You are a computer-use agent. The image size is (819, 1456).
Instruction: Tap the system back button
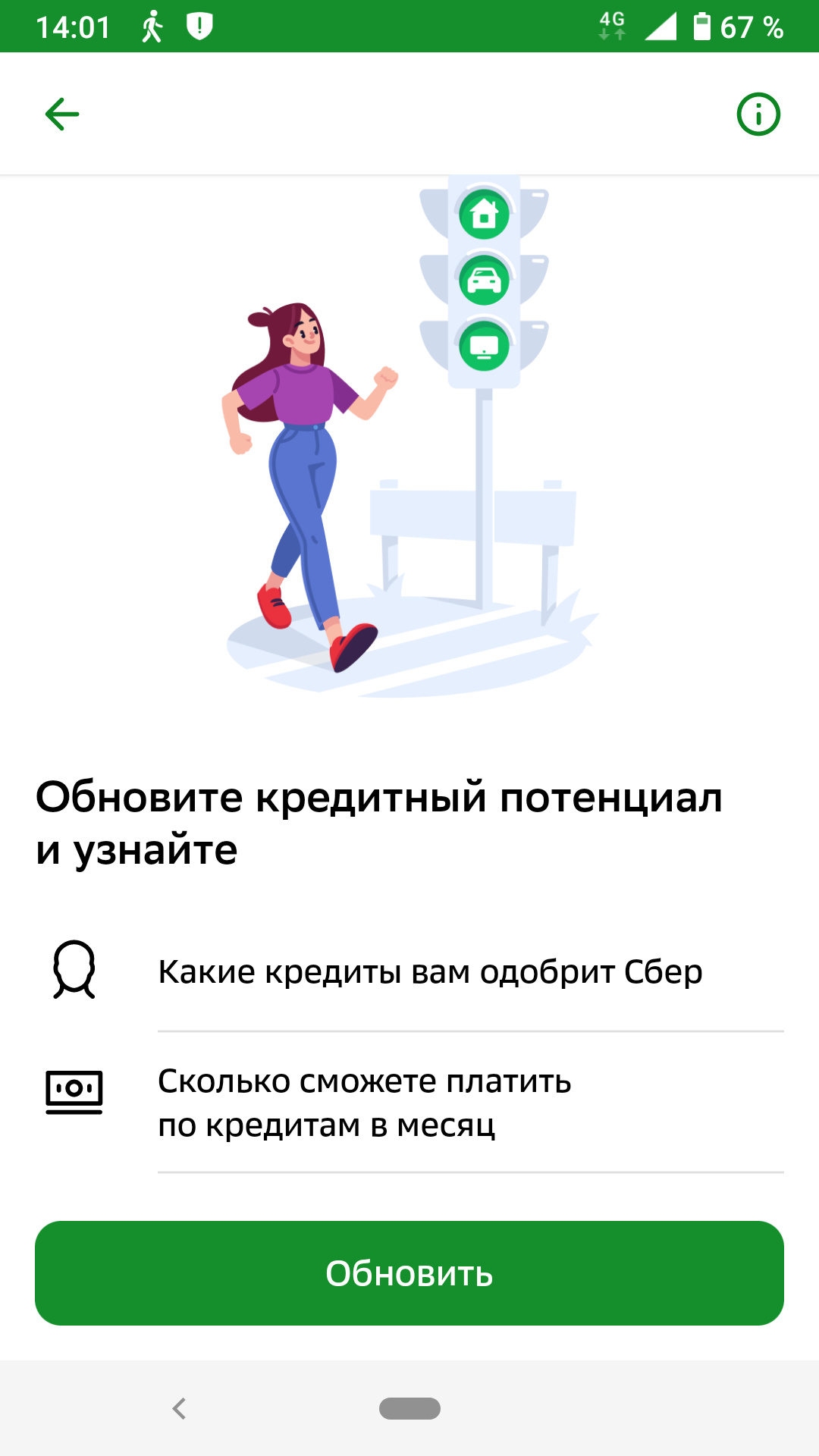point(180,1408)
